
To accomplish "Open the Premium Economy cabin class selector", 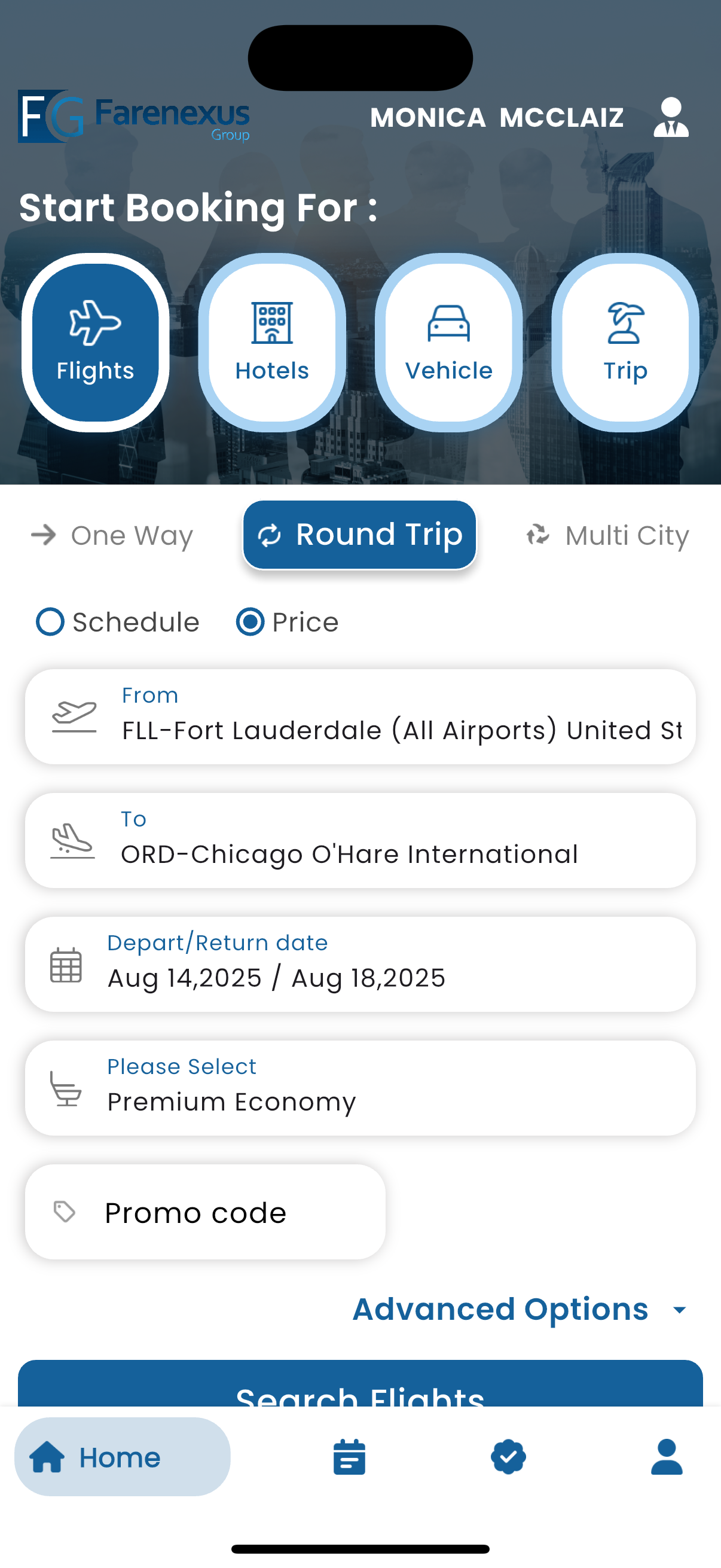I will pos(360,1088).
